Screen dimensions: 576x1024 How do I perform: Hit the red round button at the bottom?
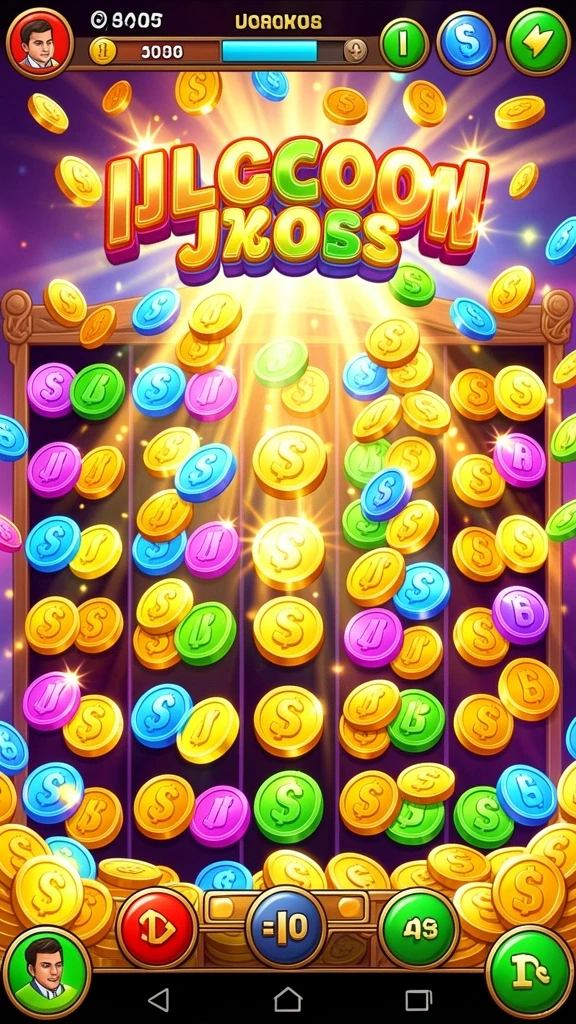(x=157, y=927)
